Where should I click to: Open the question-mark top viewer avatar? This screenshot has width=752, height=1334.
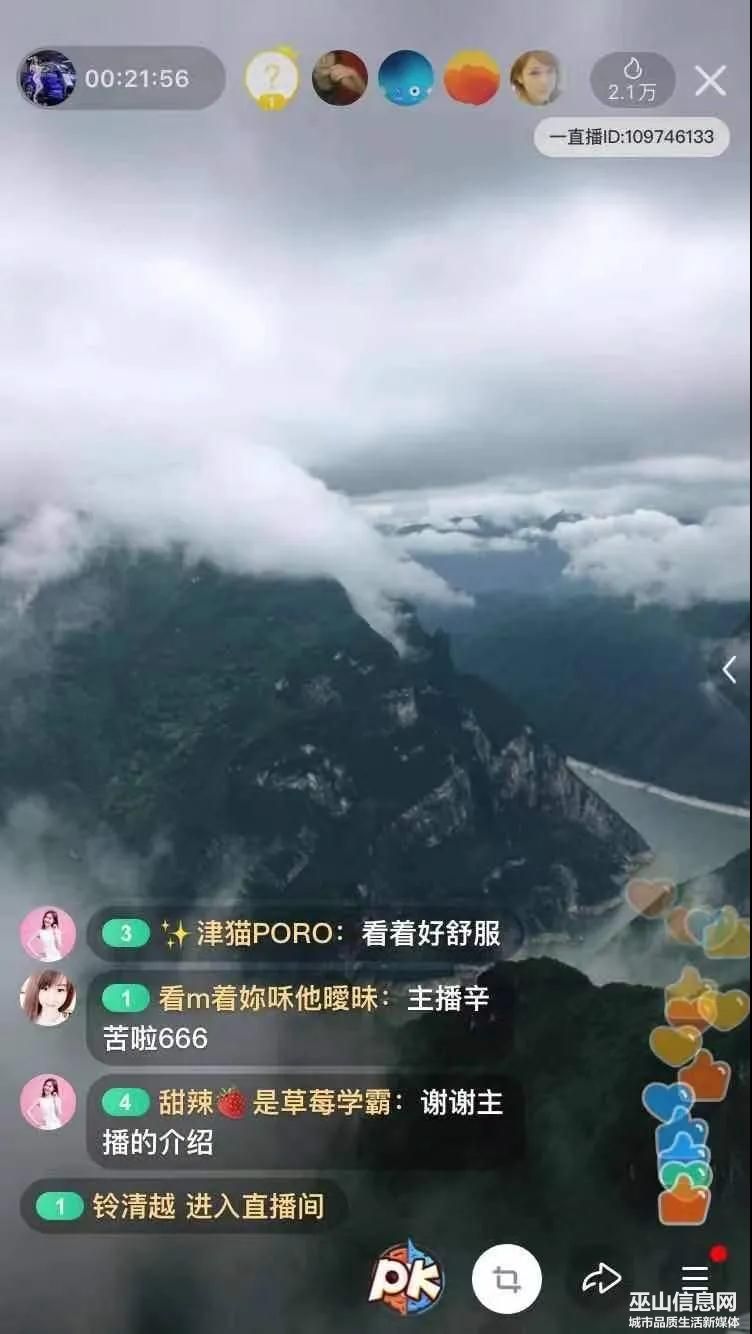tap(272, 78)
